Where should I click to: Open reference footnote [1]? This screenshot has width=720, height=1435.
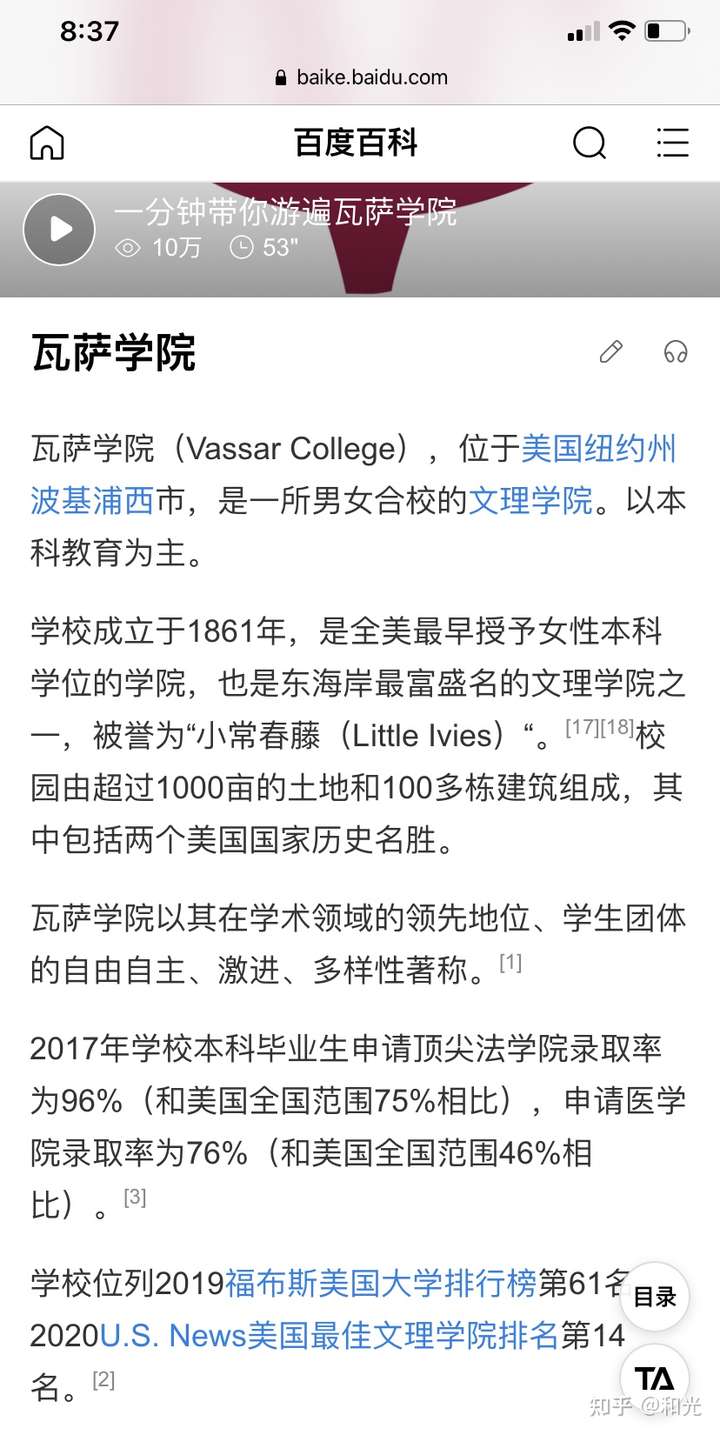(x=510, y=963)
